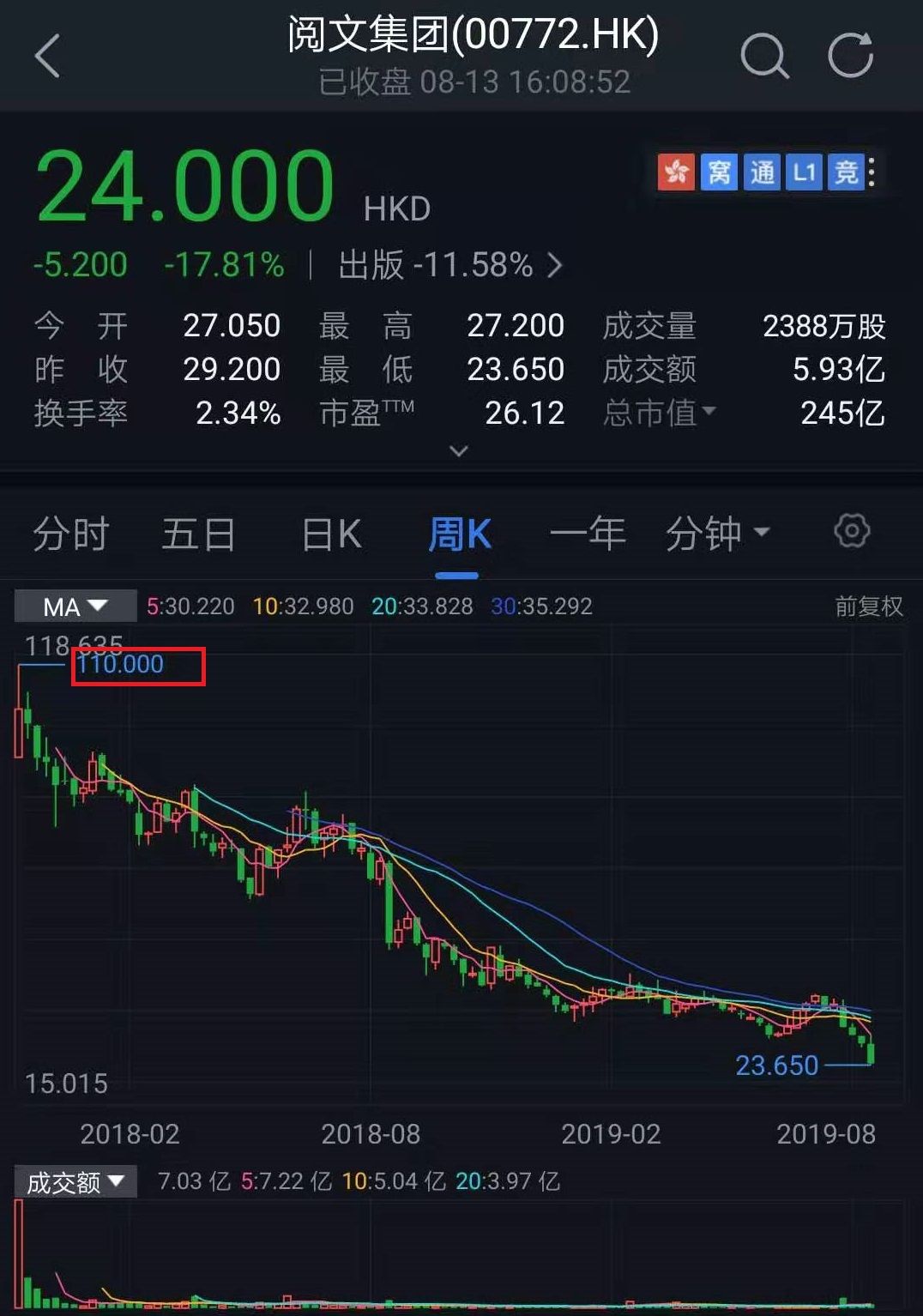Refresh quotes via the reload icon
The width and height of the screenshot is (923, 1316).
850,54
